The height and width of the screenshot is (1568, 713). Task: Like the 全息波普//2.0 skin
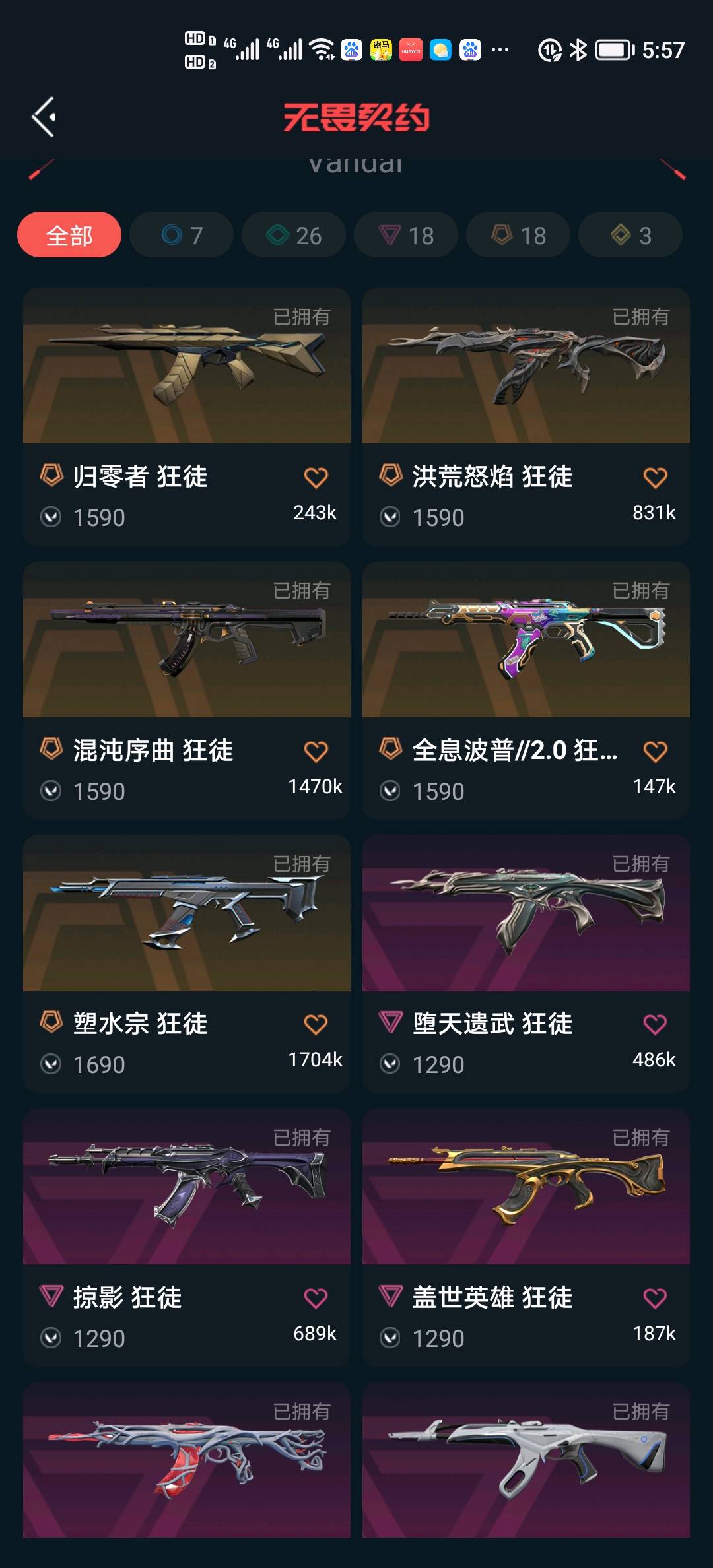[x=655, y=751]
